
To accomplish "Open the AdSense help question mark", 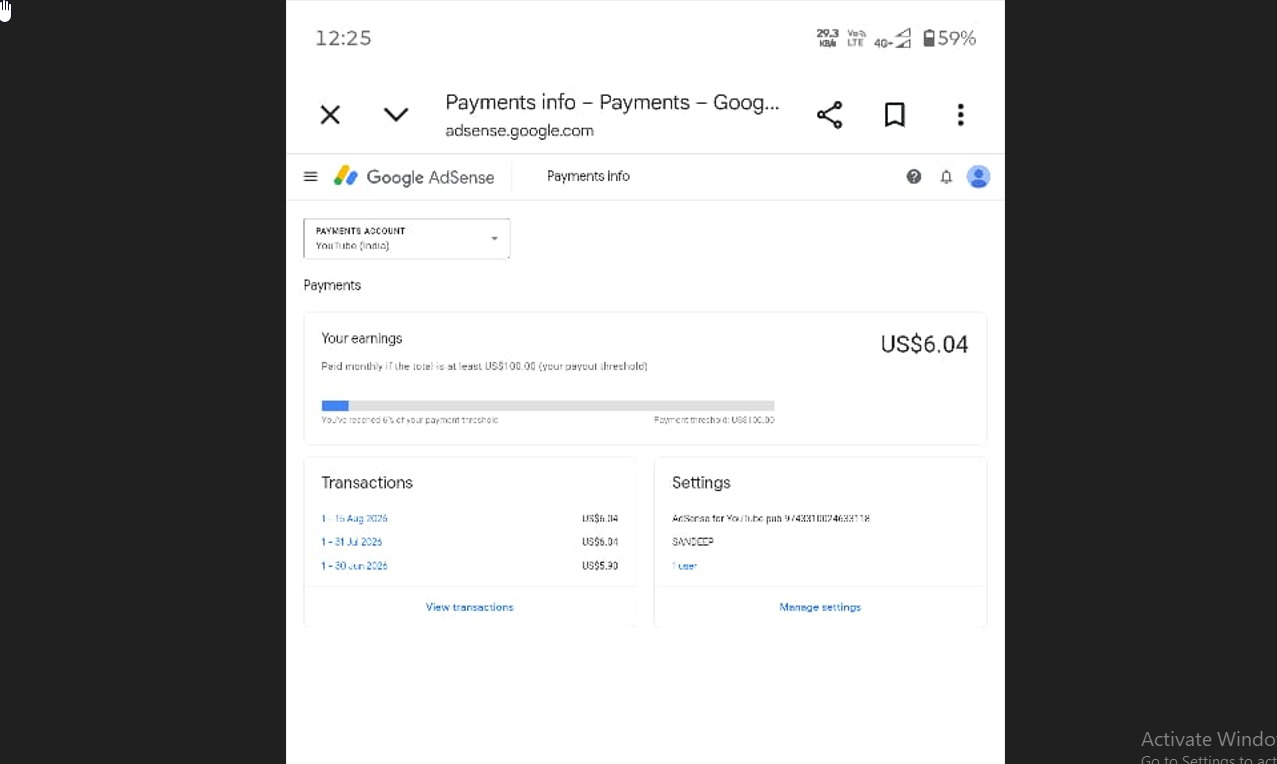I will [914, 177].
